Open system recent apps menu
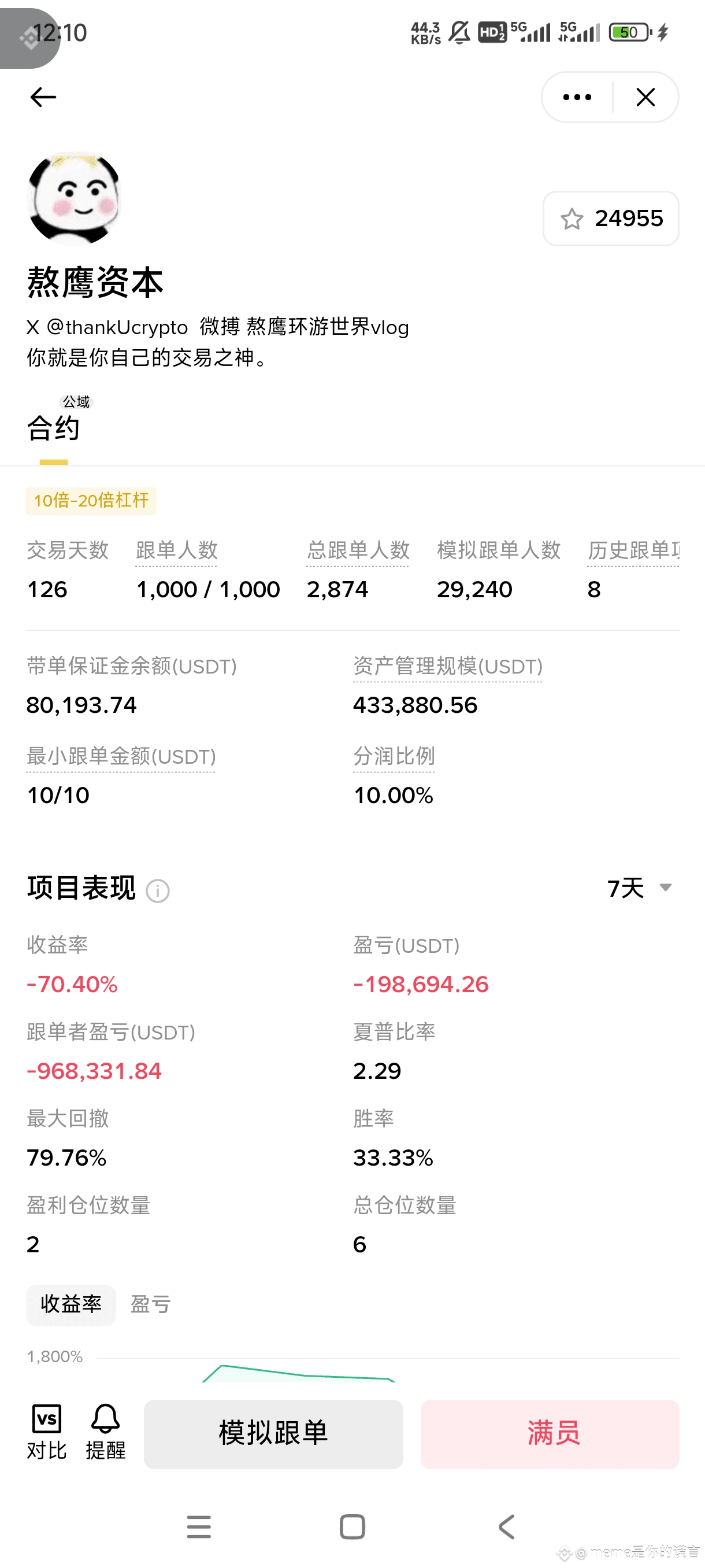This screenshot has height=1568, width=705. pyautogui.click(x=199, y=1526)
